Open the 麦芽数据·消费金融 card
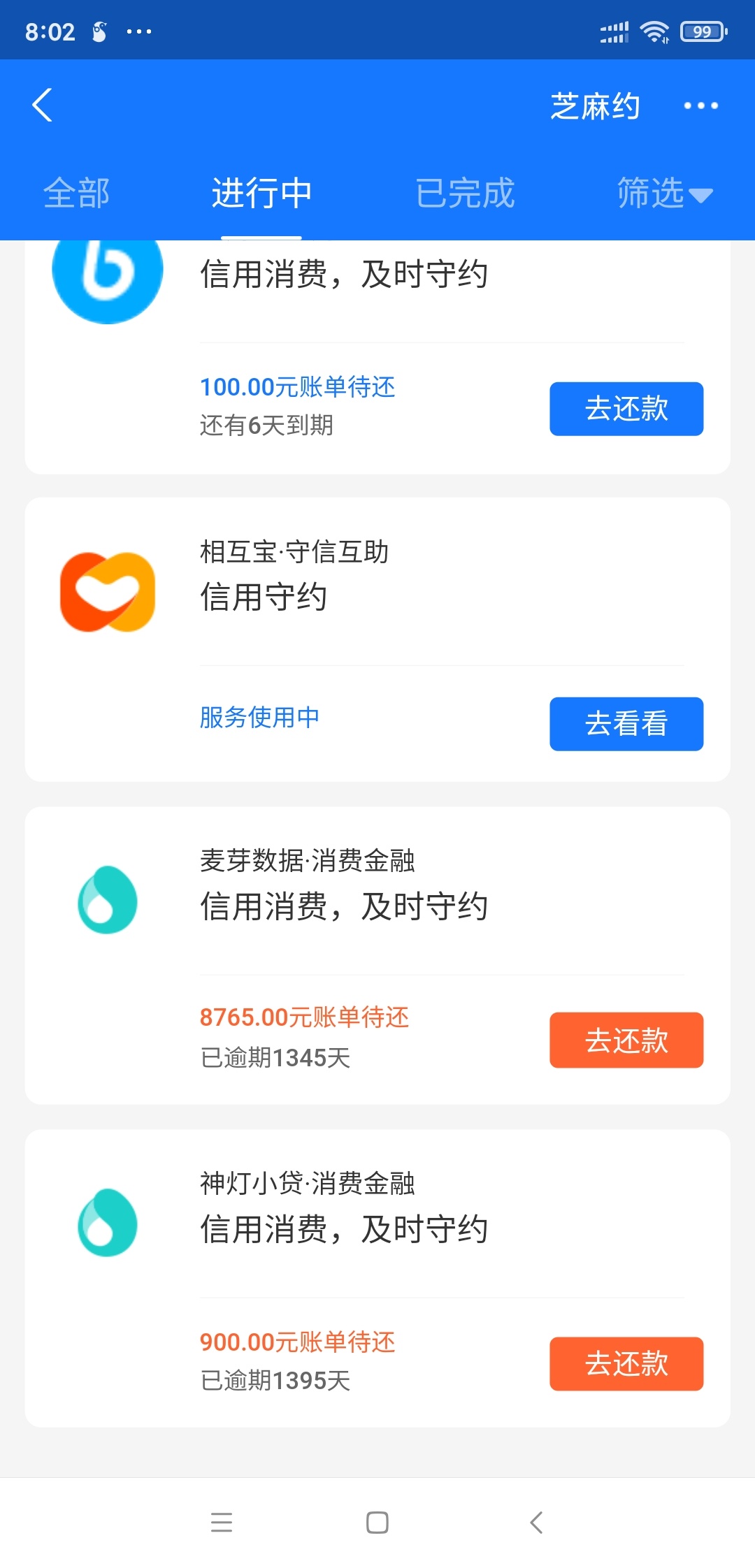755x1568 pixels. click(377, 955)
